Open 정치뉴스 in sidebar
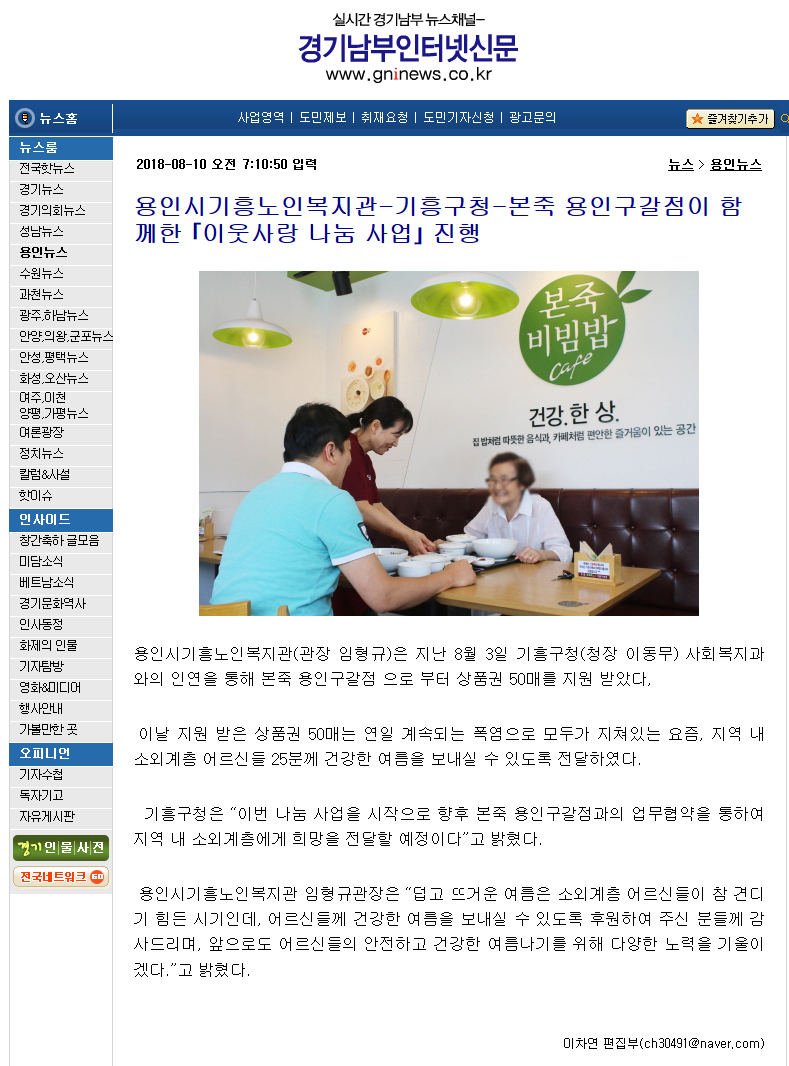Image resolution: width=789 pixels, height=1066 pixels. coord(41,453)
